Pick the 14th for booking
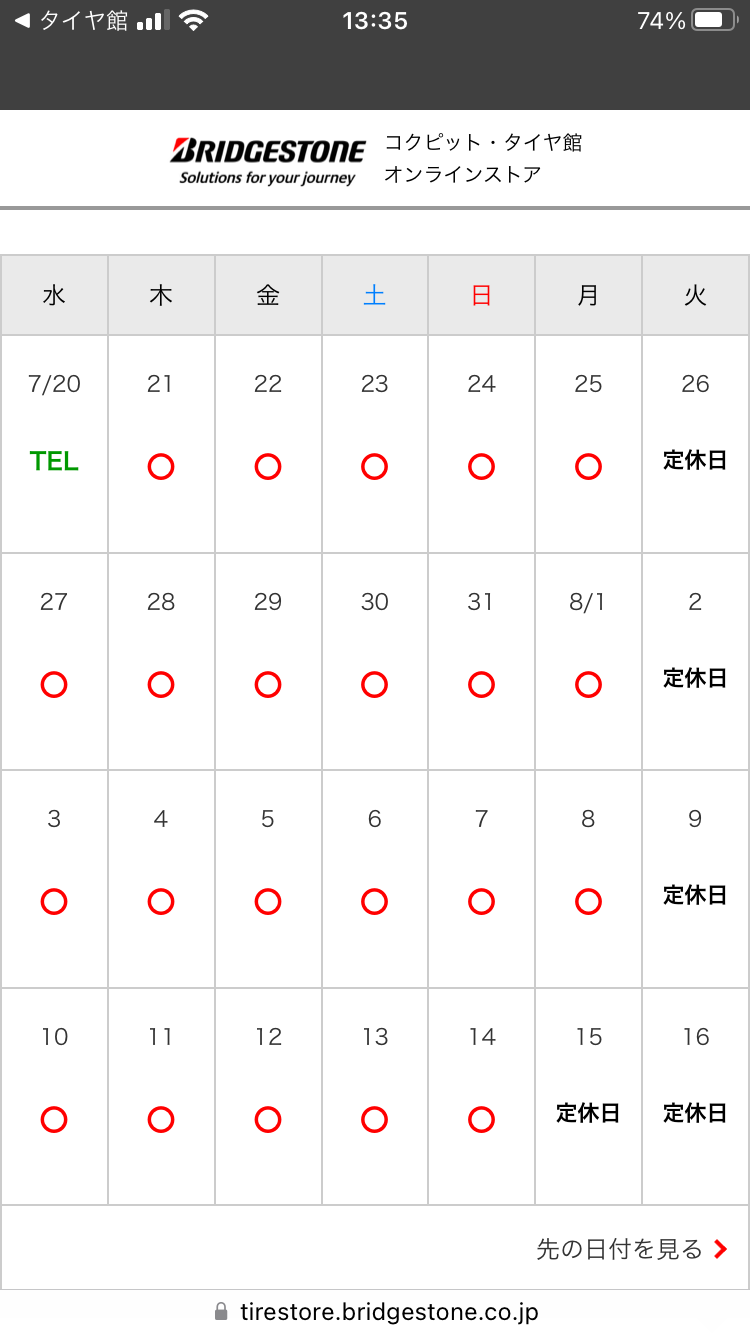750x1334 pixels. pos(481,1119)
